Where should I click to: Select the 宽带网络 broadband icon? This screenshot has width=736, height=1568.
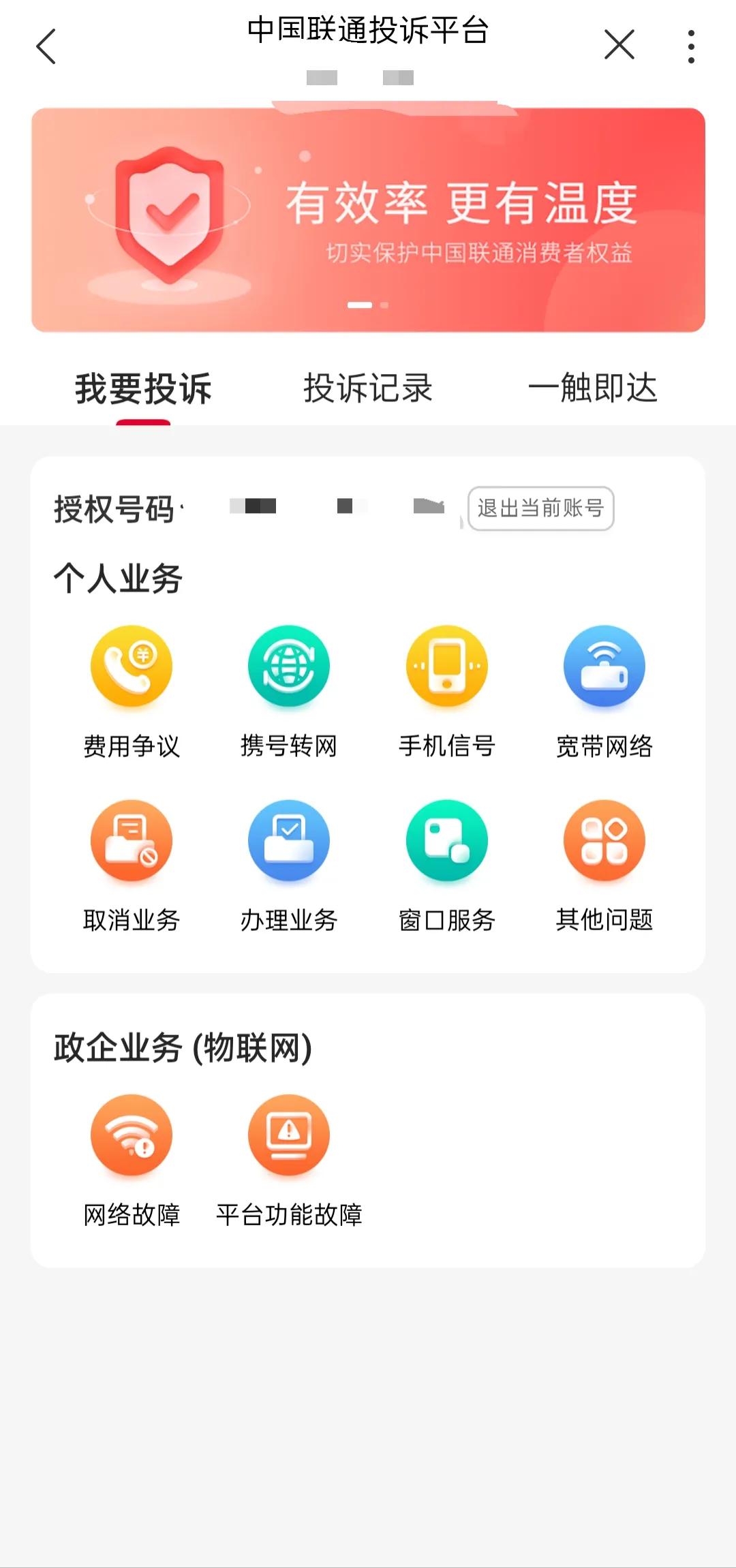click(604, 666)
